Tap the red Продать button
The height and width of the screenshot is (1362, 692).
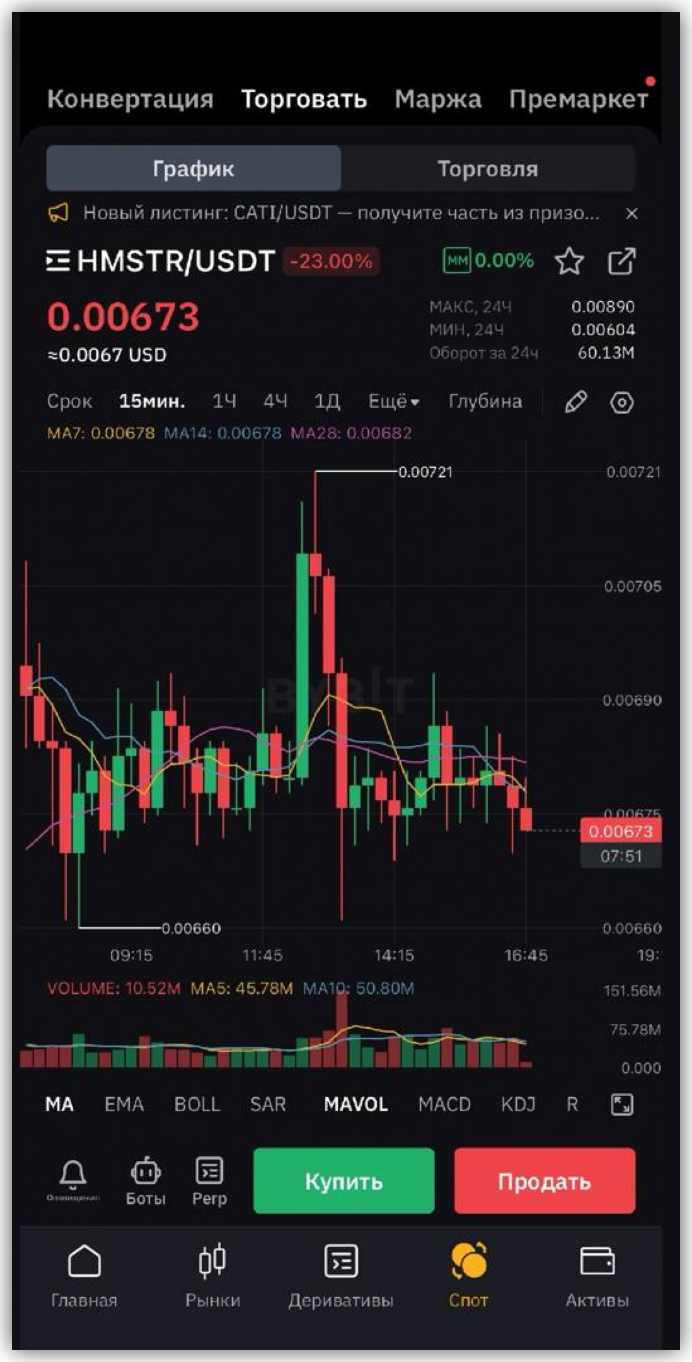pos(544,1181)
